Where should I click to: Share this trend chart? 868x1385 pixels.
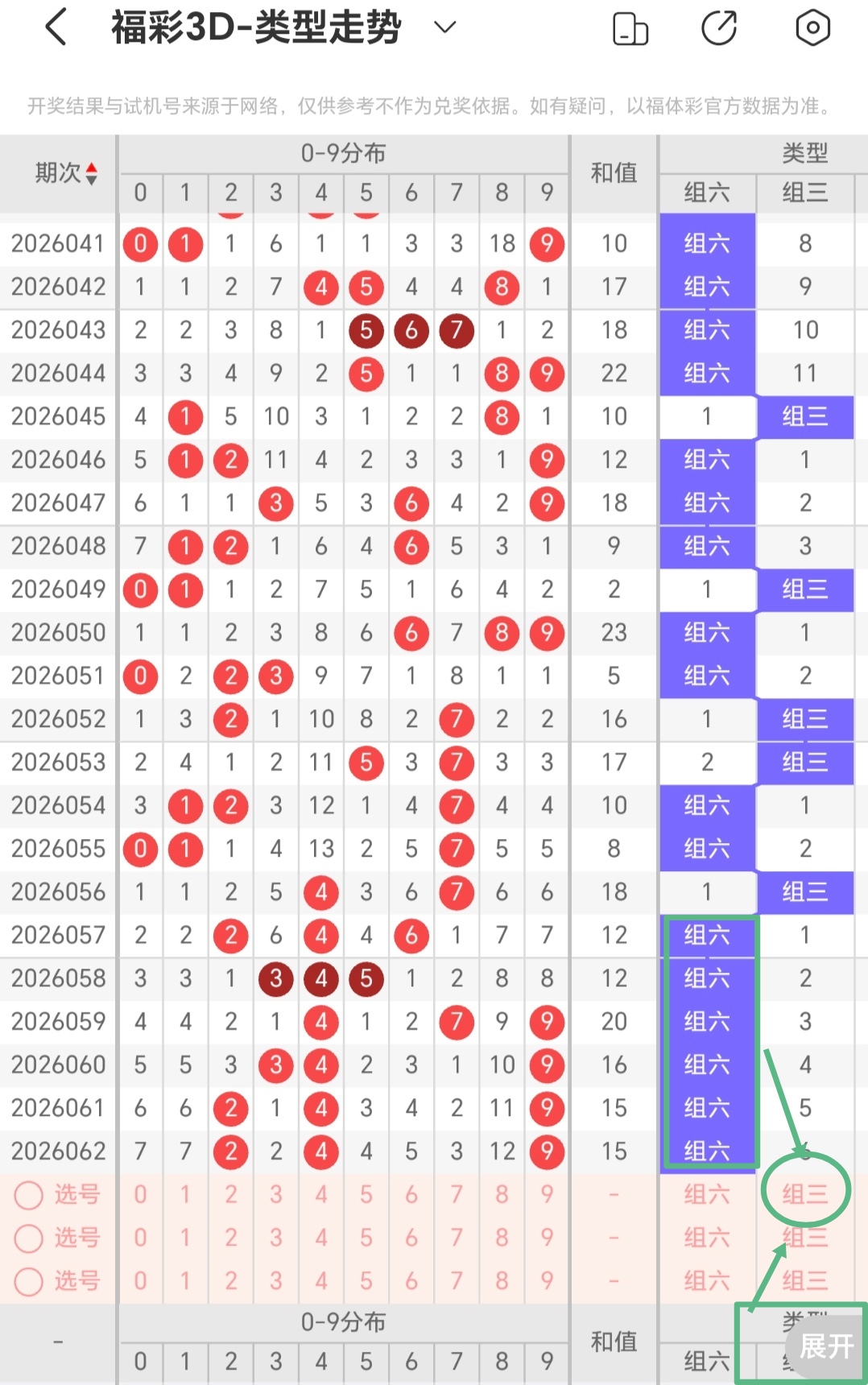719,29
